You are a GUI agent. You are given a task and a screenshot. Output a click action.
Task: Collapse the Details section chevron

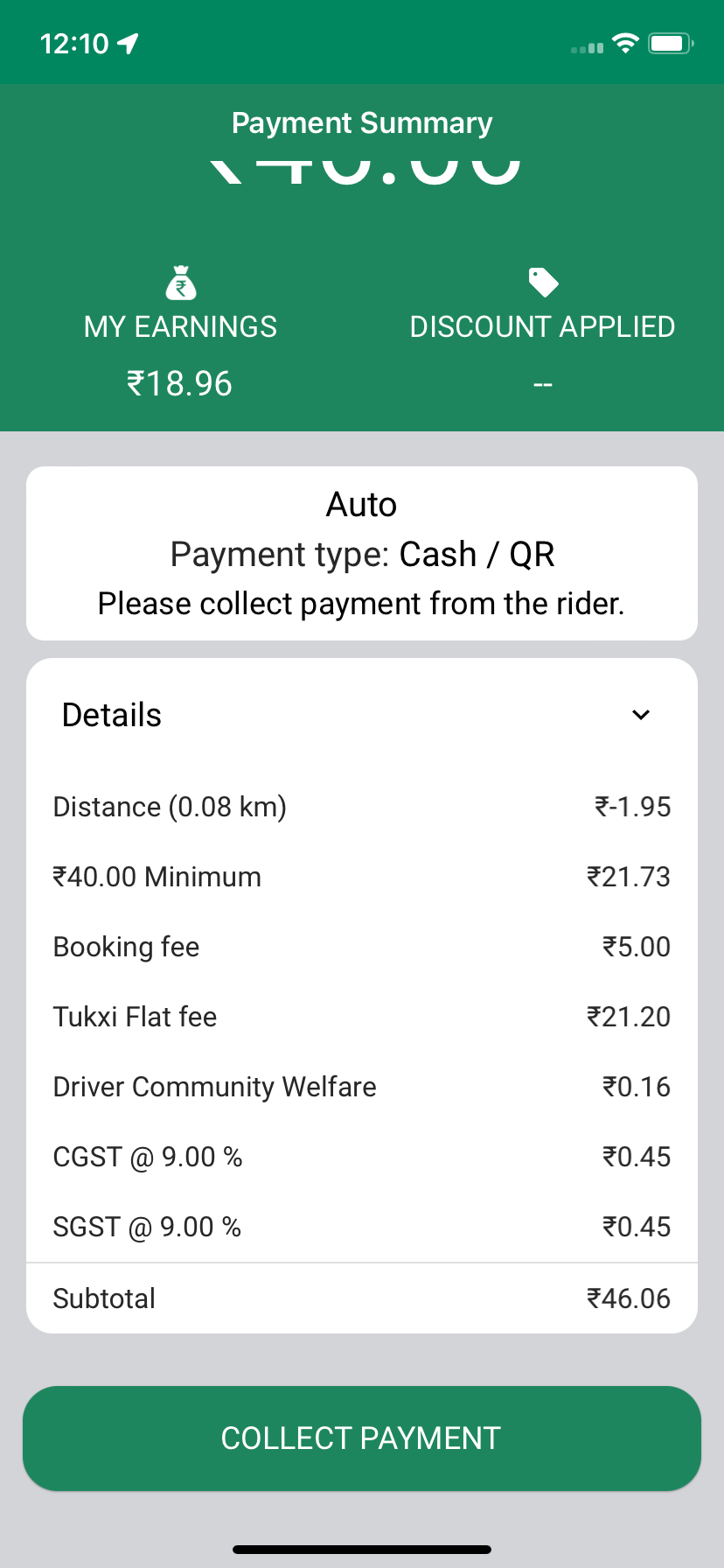pyautogui.click(x=641, y=715)
